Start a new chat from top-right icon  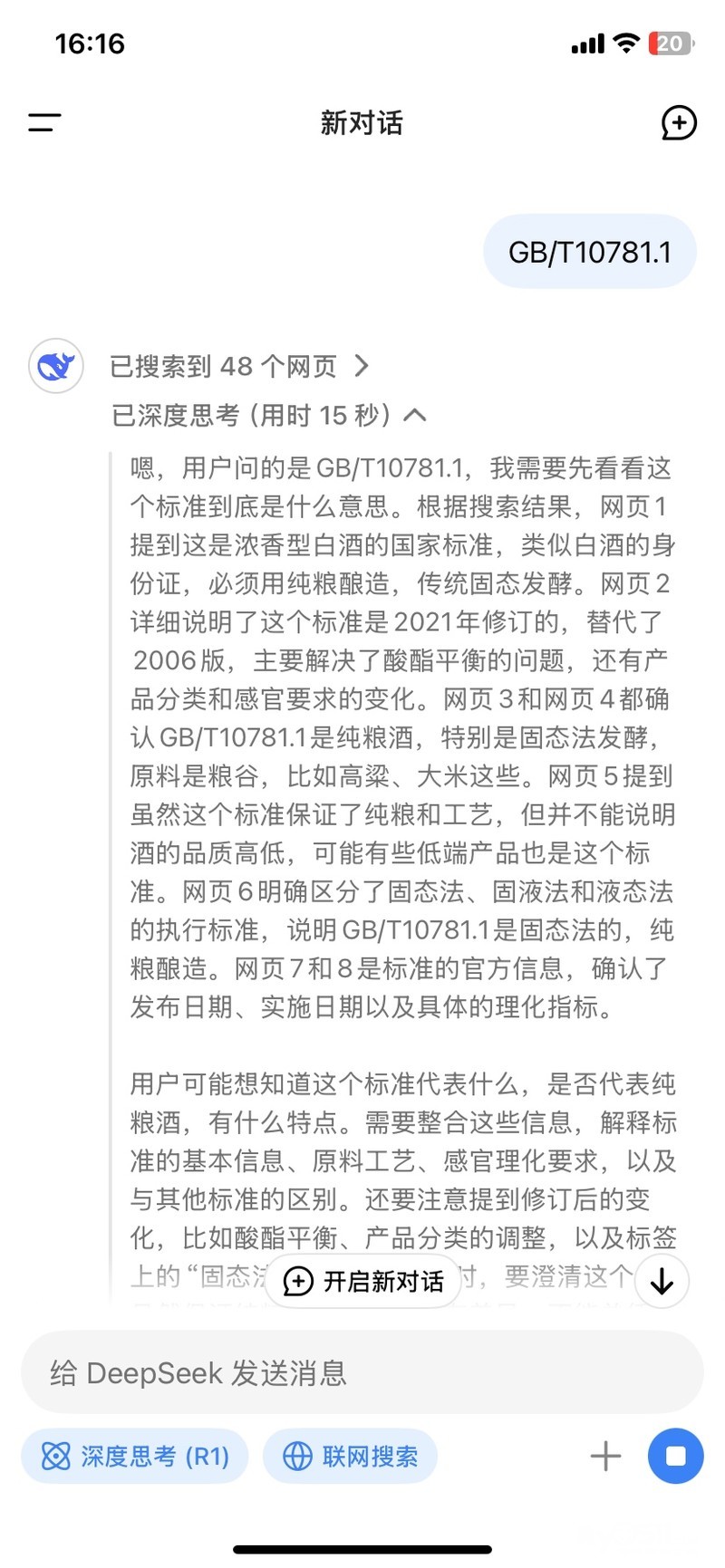679,122
